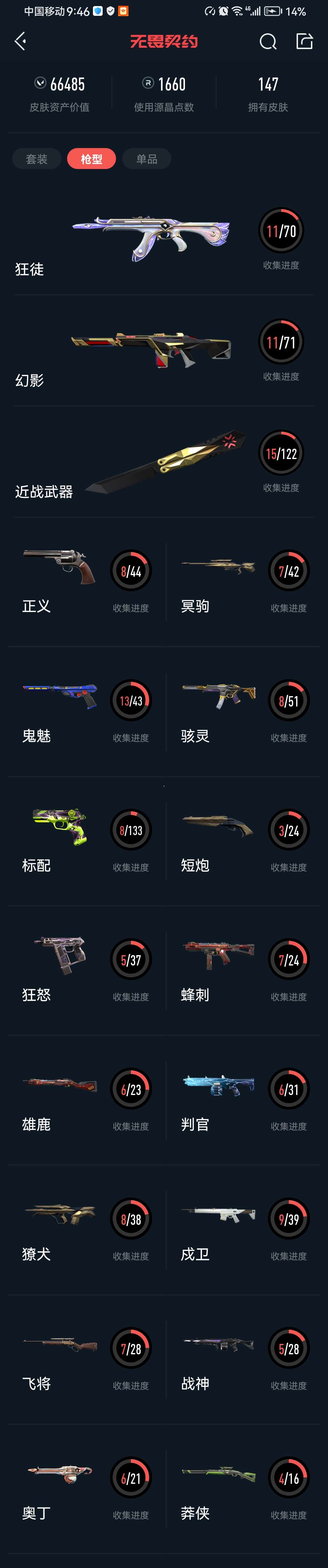
Task: Select the 枪型 tab
Action: pyautogui.click(x=91, y=159)
